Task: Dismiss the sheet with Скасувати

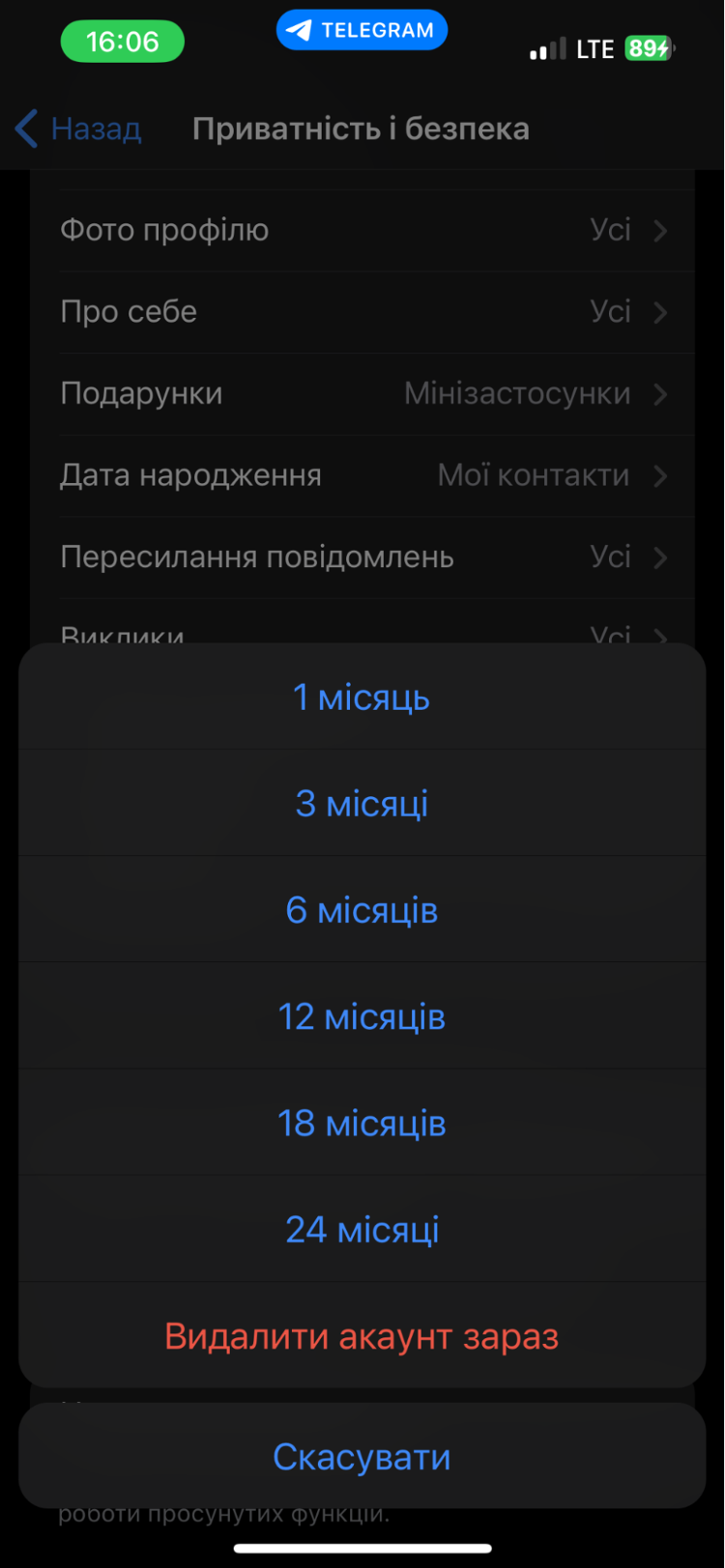Action: 362,1456
